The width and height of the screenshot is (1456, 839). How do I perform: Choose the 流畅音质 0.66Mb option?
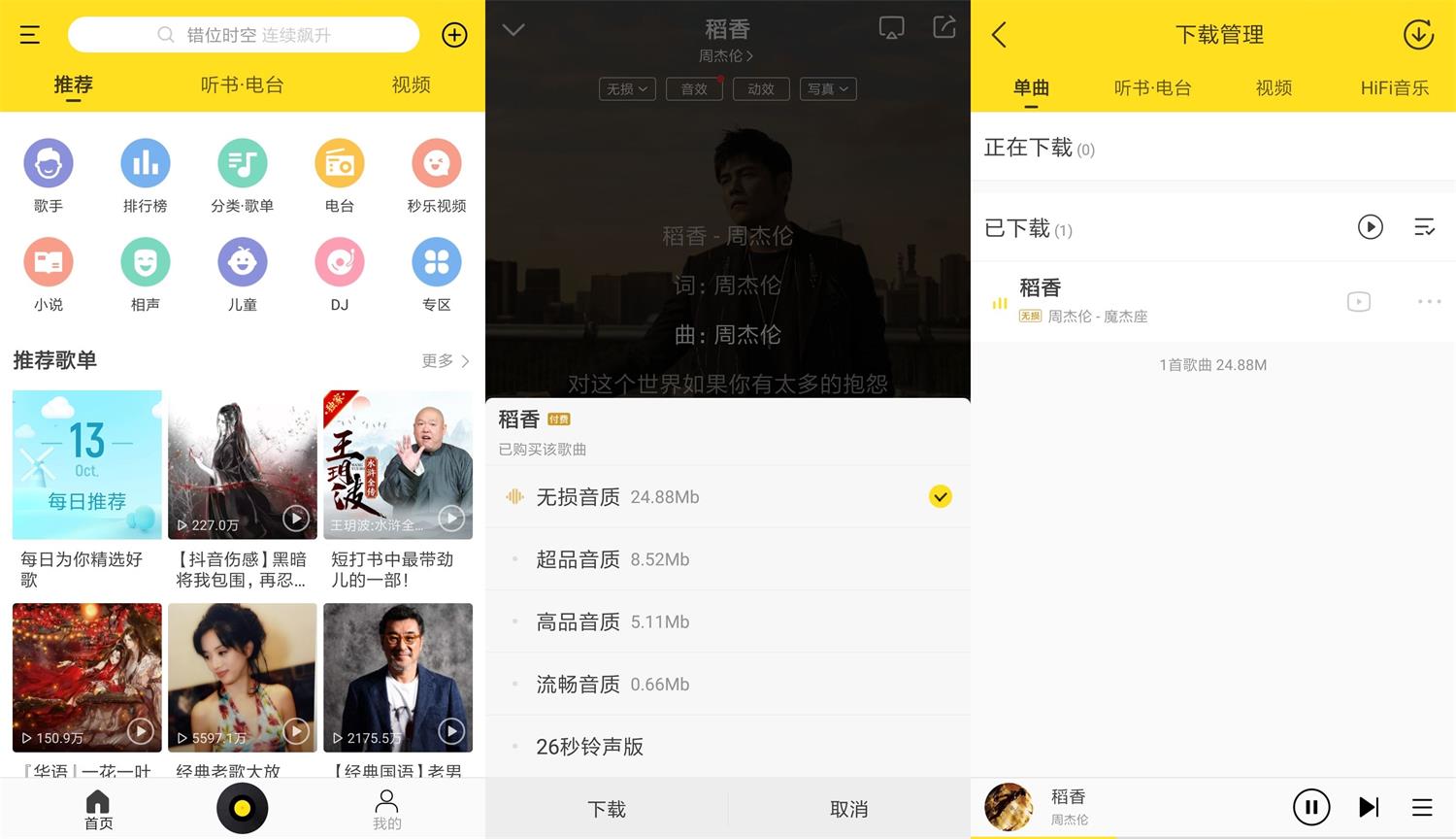(x=612, y=685)
